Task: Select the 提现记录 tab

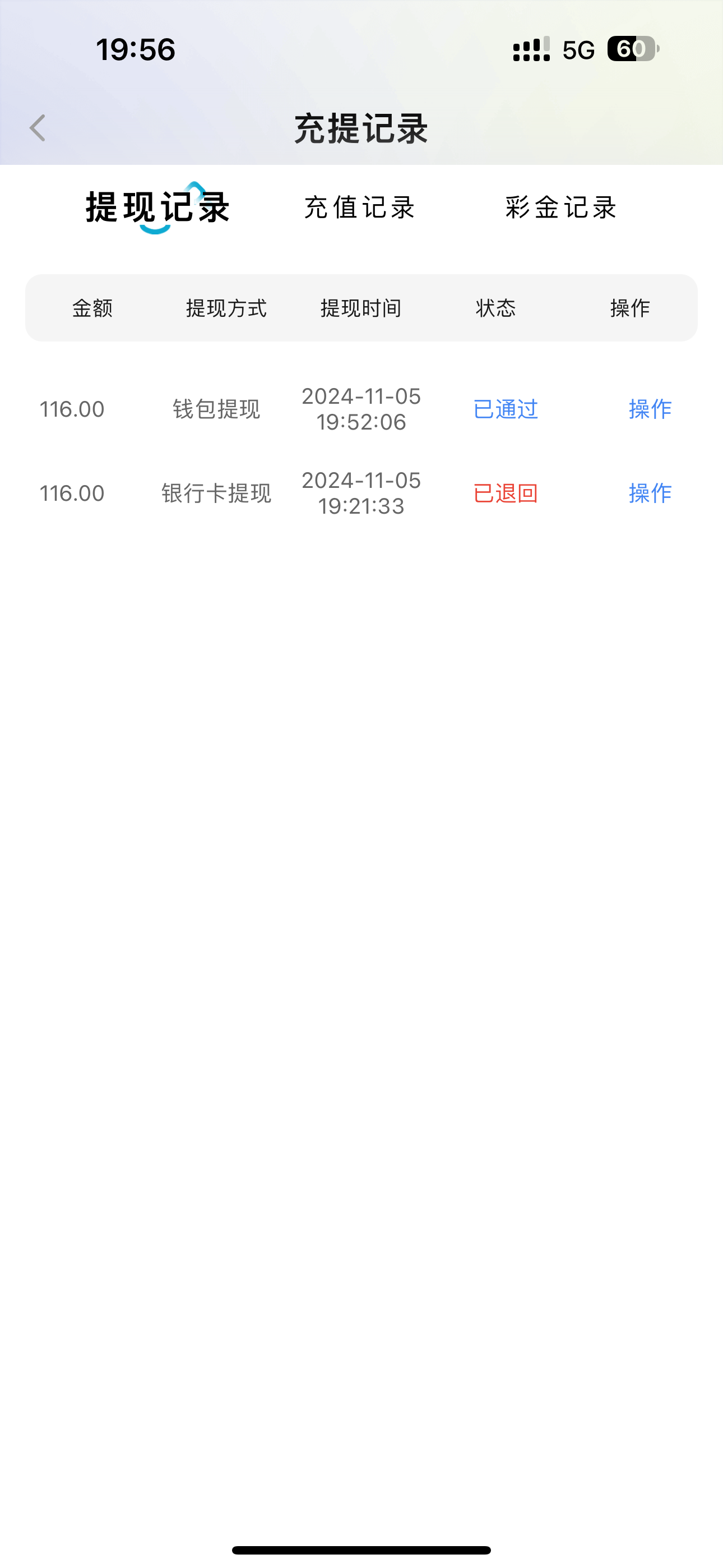Action: [157, 207]
